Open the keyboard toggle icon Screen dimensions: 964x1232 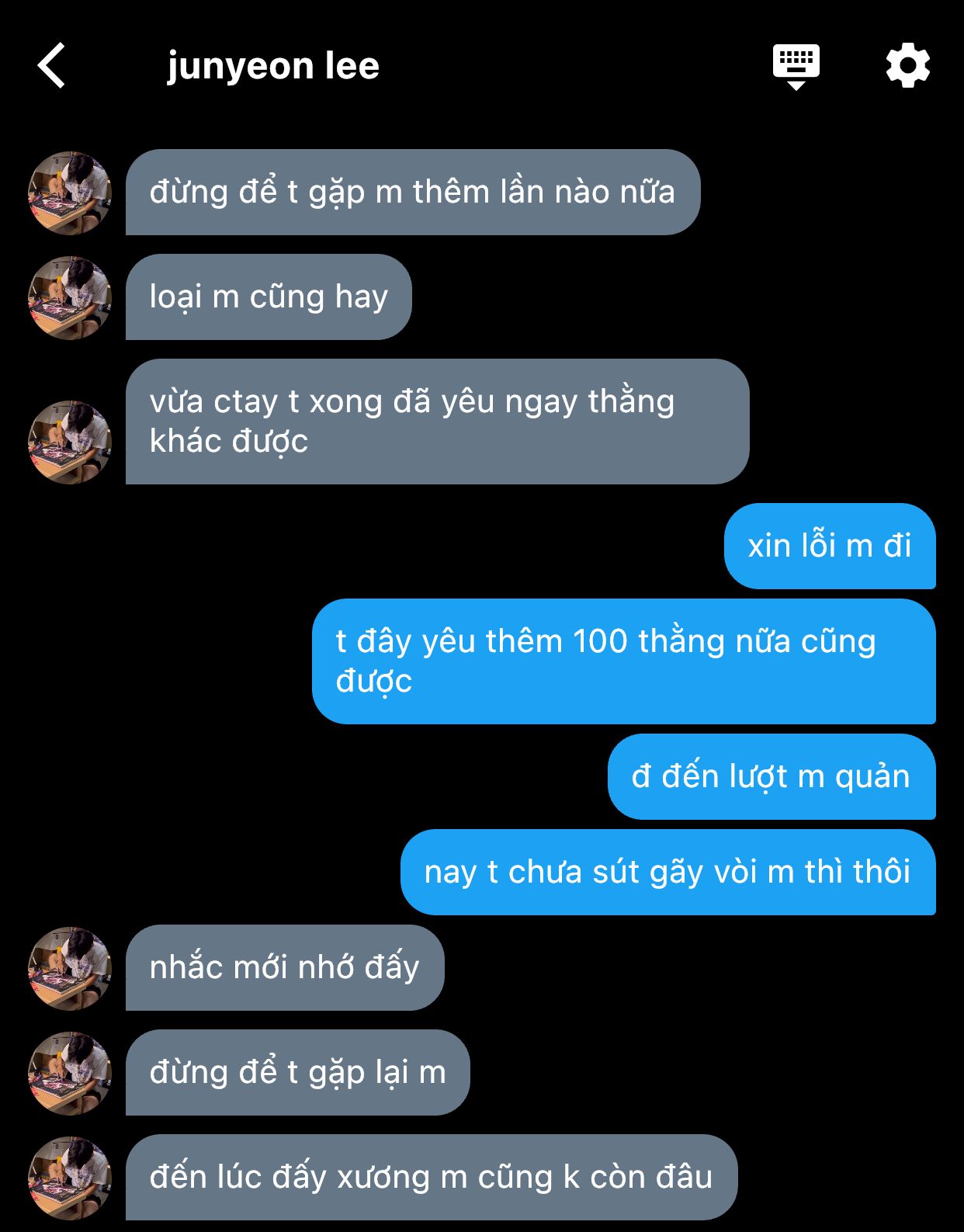[796, 65]
